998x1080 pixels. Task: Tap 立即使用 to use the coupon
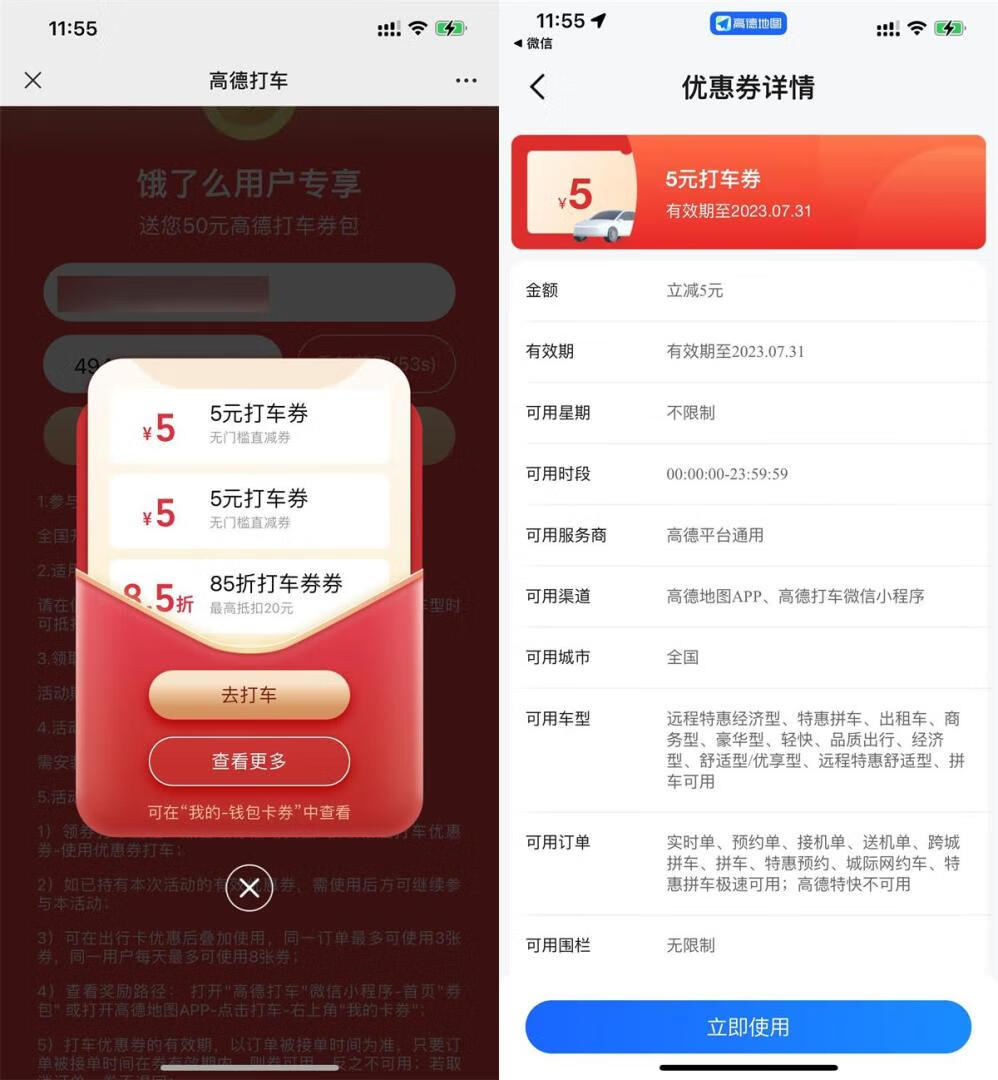point(747,1026)
